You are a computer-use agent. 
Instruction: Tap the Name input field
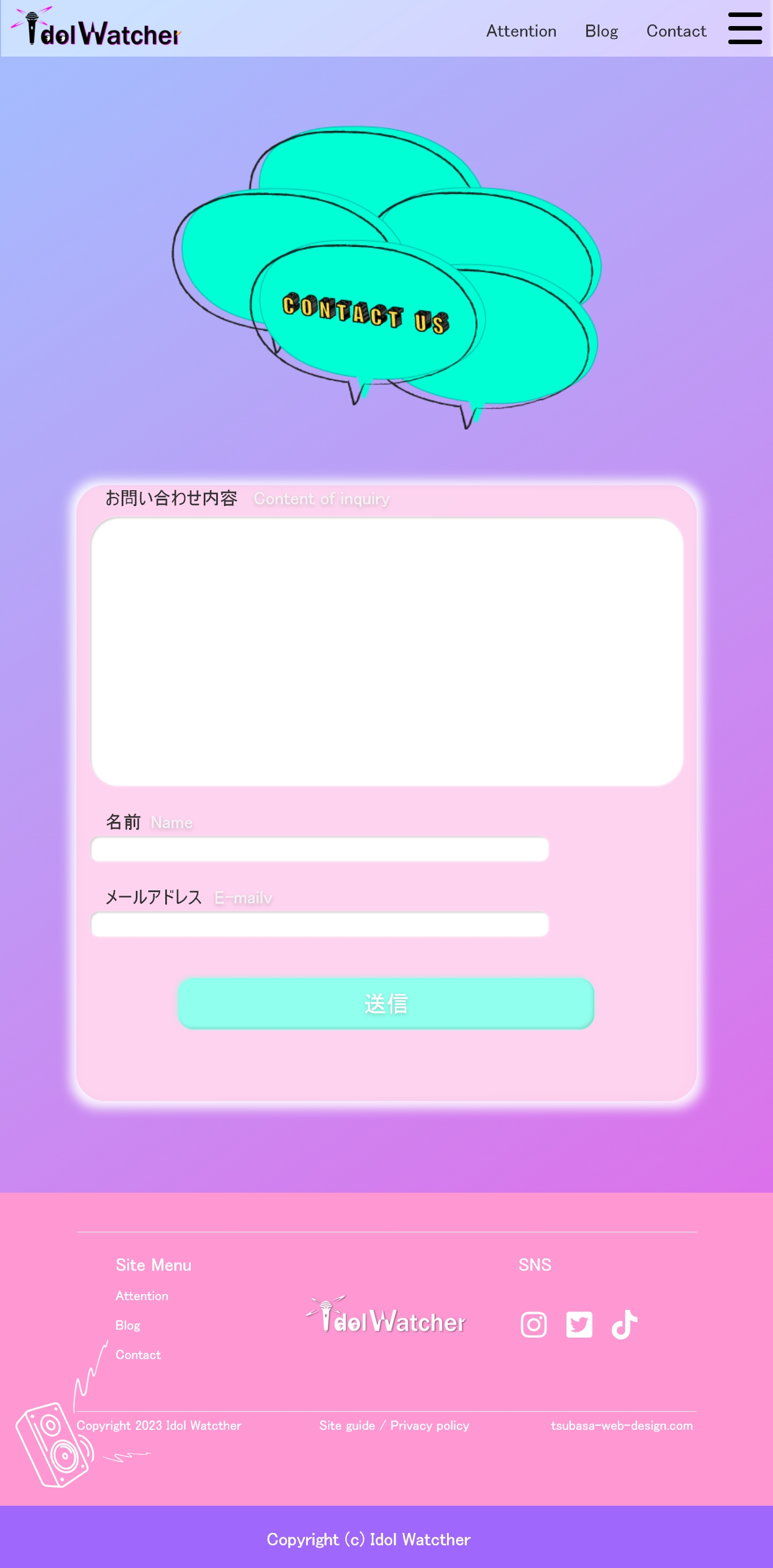click(x=320, y=849)
